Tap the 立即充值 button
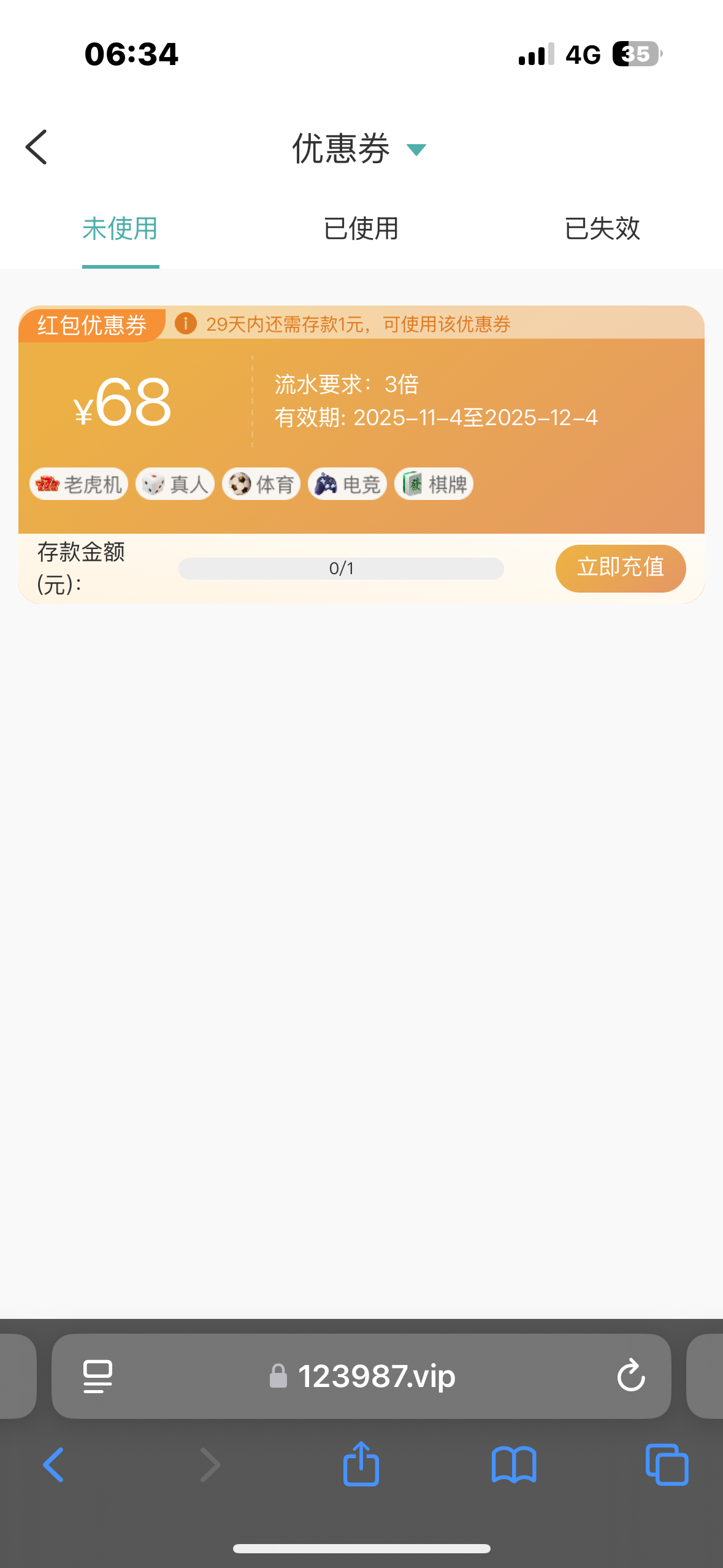This screenshot has height=1568, width=723. tap(620, 568)
